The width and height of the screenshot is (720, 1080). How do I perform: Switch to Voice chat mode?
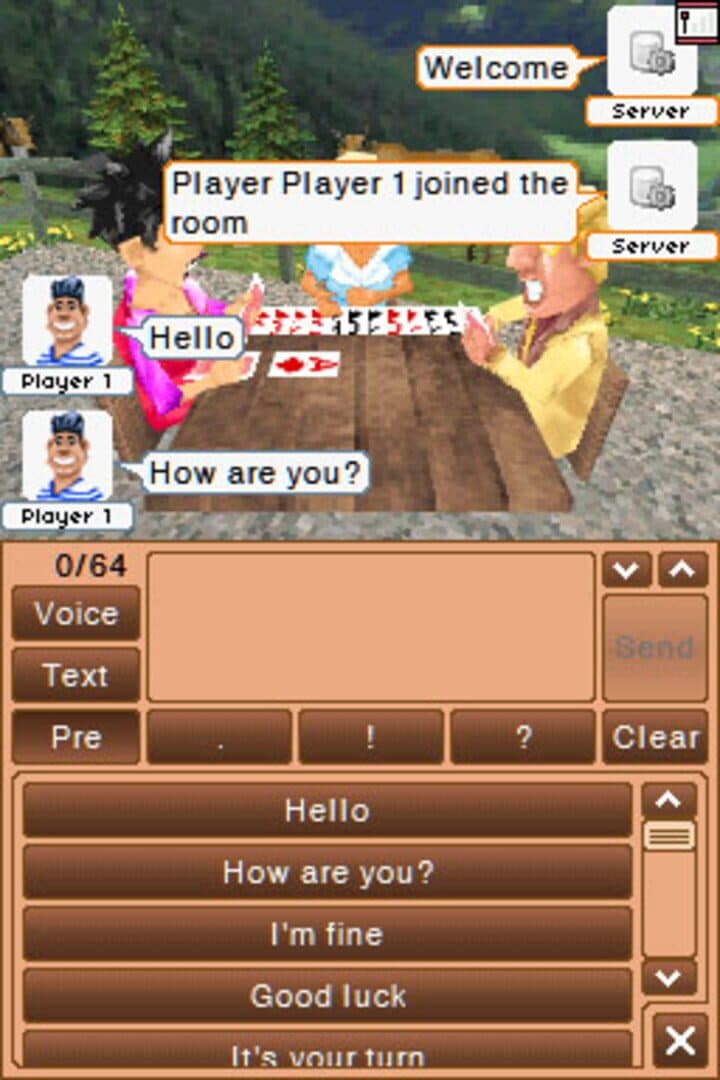click(x=76, y=613)
